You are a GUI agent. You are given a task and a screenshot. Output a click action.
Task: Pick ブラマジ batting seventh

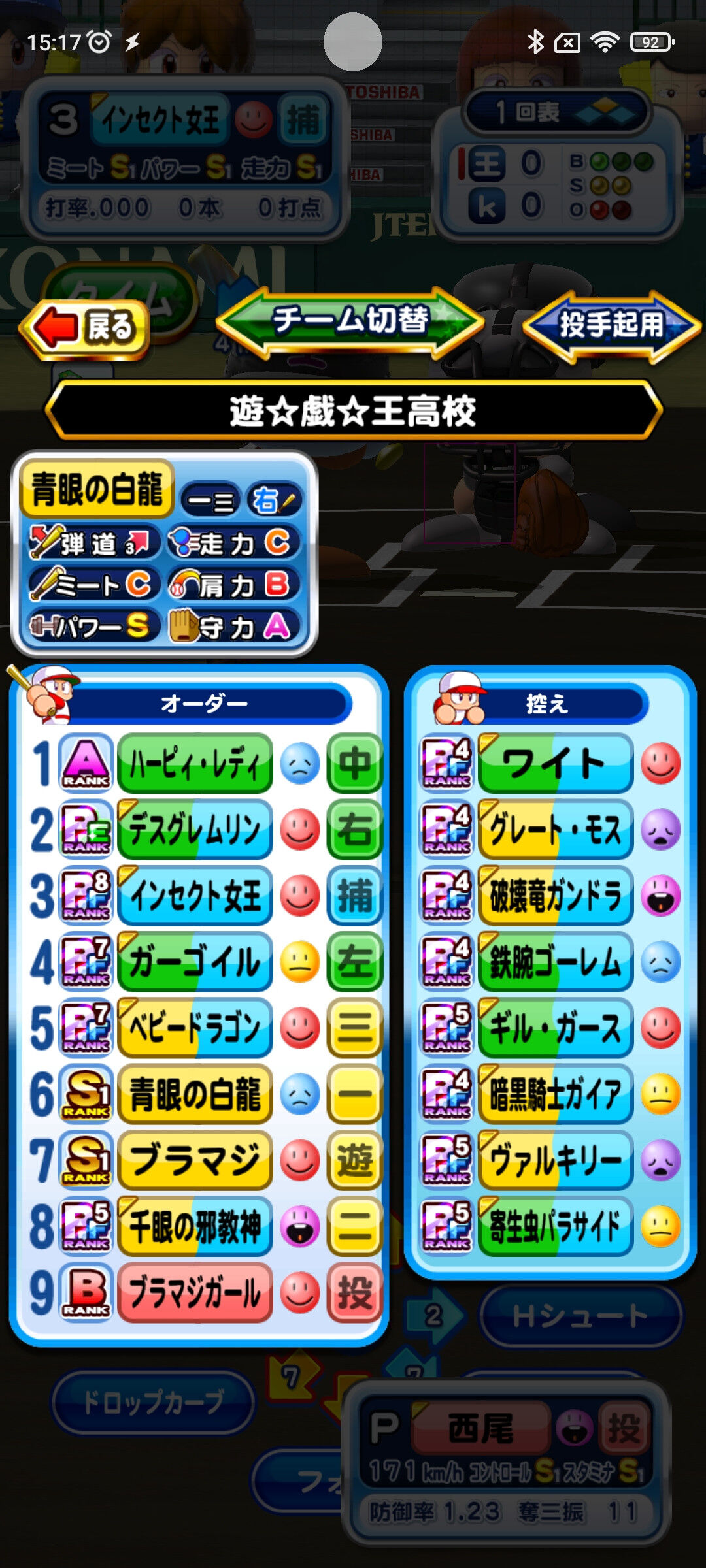click(x=195, y=1160)
